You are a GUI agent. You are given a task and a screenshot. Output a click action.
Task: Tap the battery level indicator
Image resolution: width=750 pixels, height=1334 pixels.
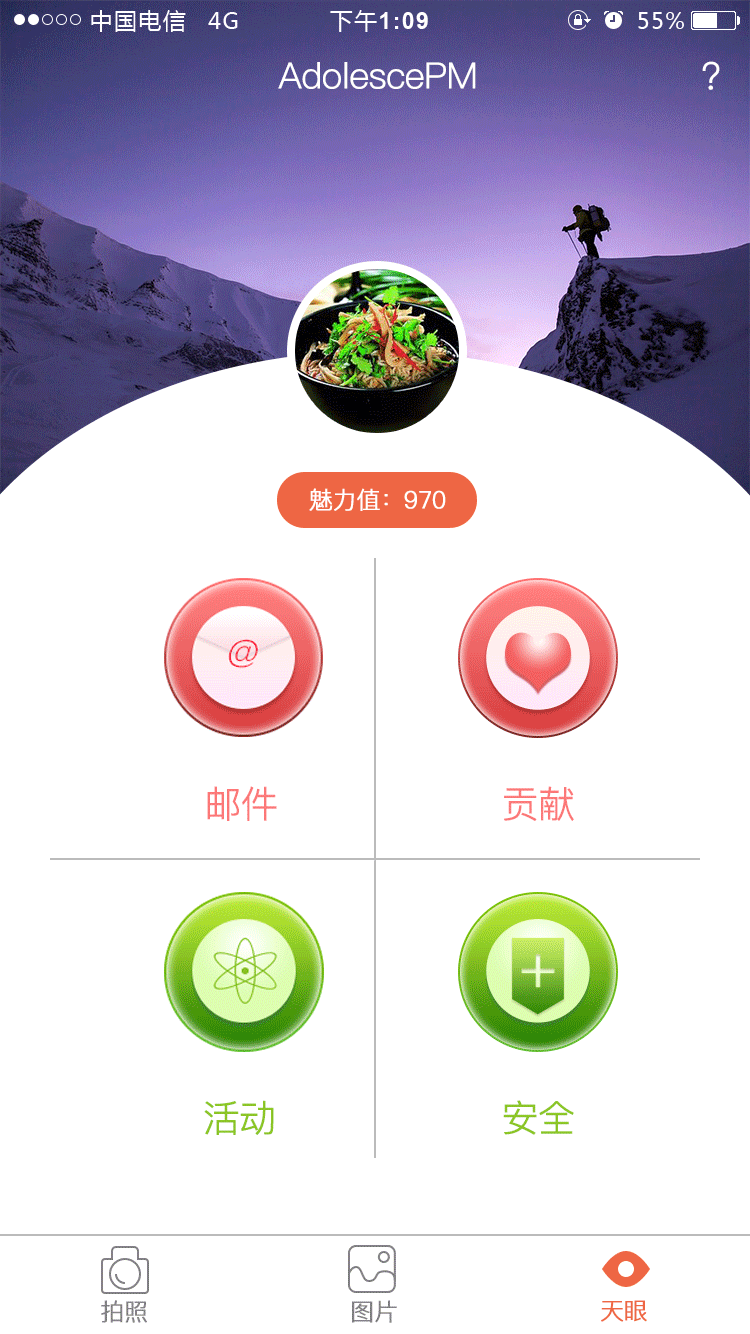point(711,20)
